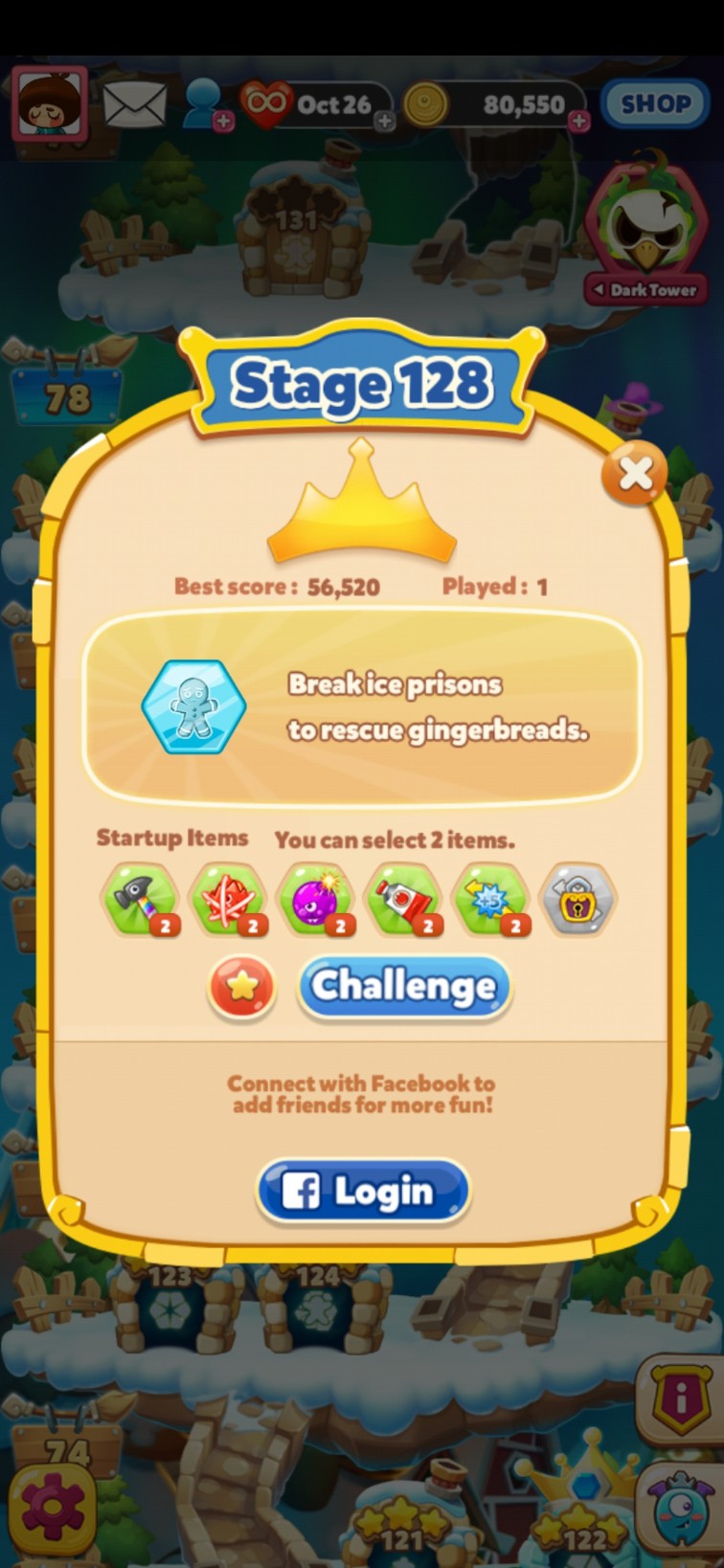Add more coins with the plus button
Image resolution: width=724 pixels, height=1568 pixels.
click(x=578, y=122)
